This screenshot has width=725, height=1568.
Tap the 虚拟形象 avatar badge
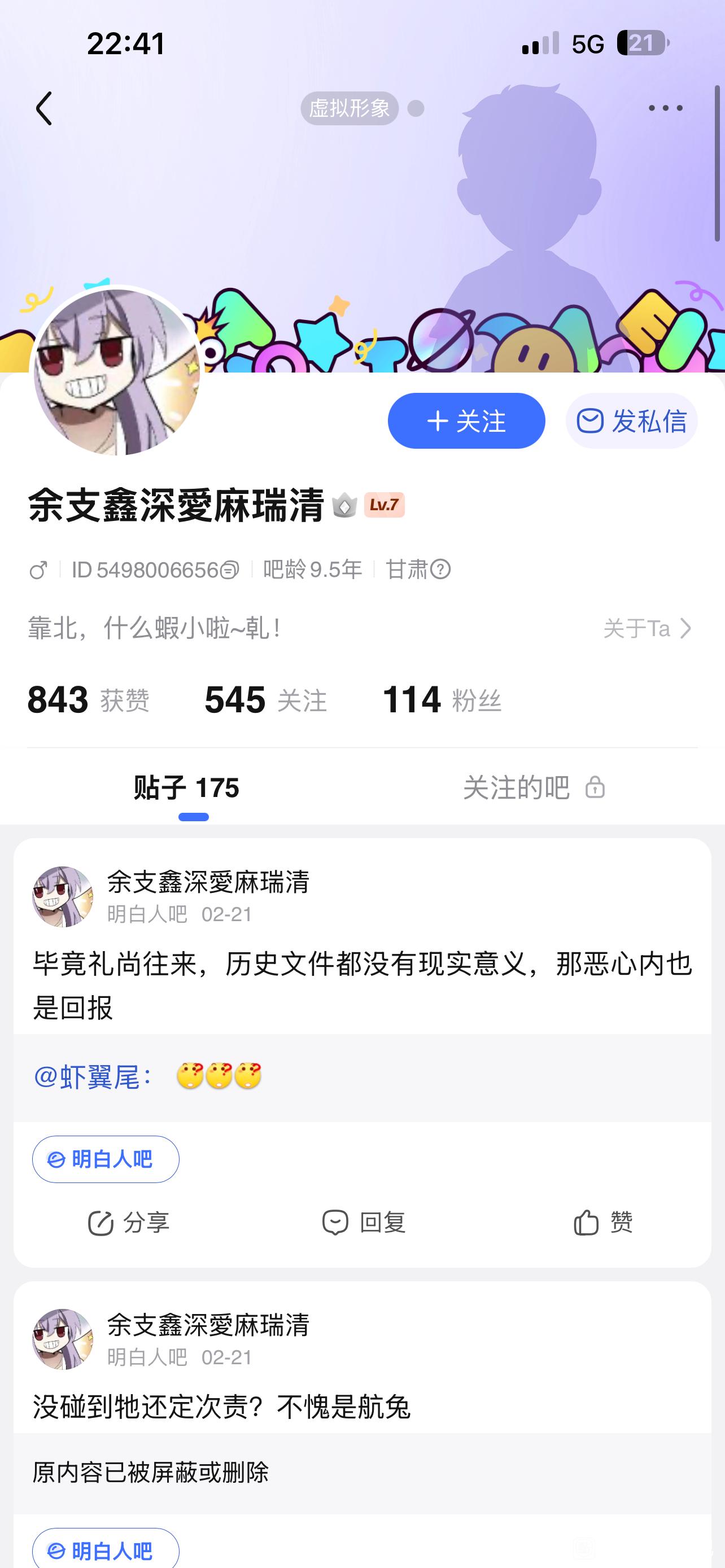point(350,108)
